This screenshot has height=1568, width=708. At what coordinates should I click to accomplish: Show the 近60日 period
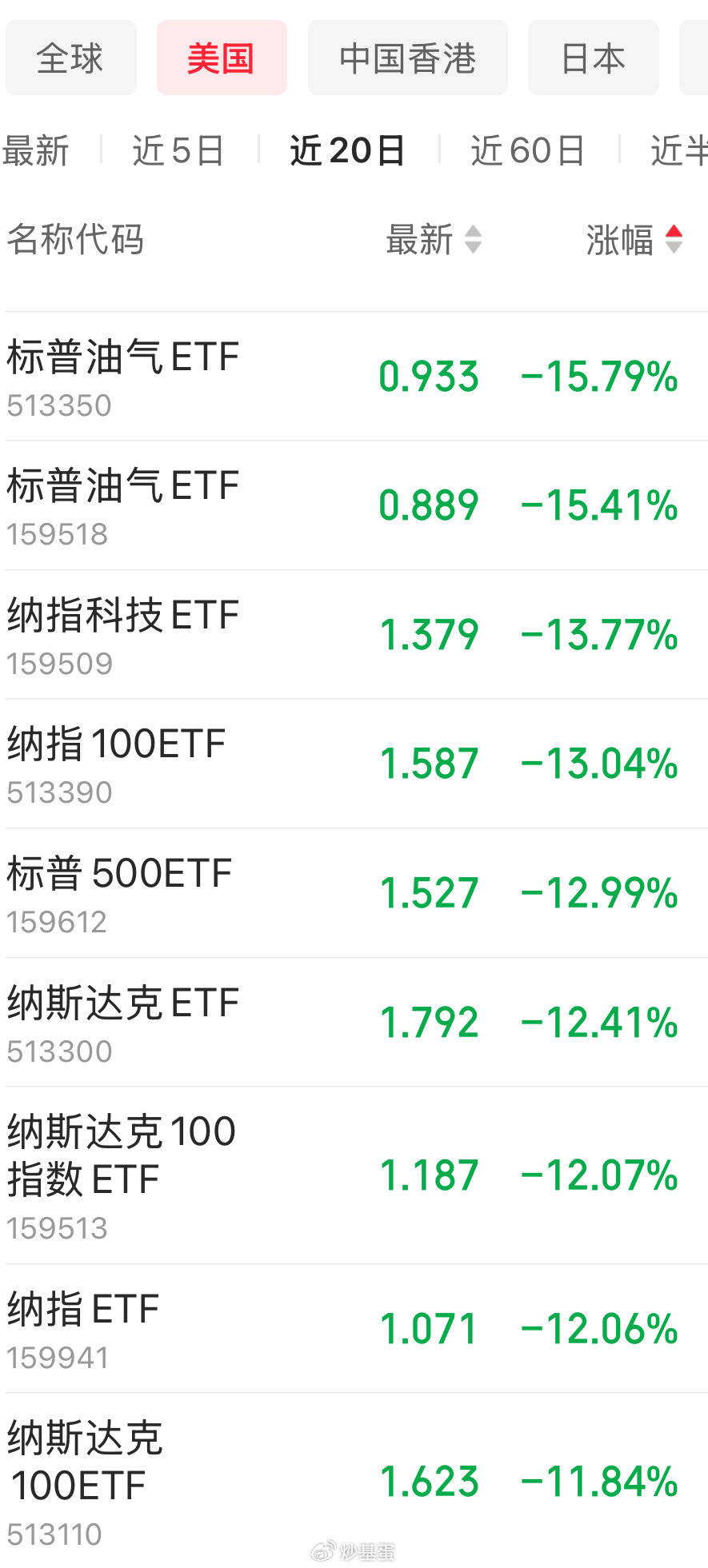(x=528, y=150)
